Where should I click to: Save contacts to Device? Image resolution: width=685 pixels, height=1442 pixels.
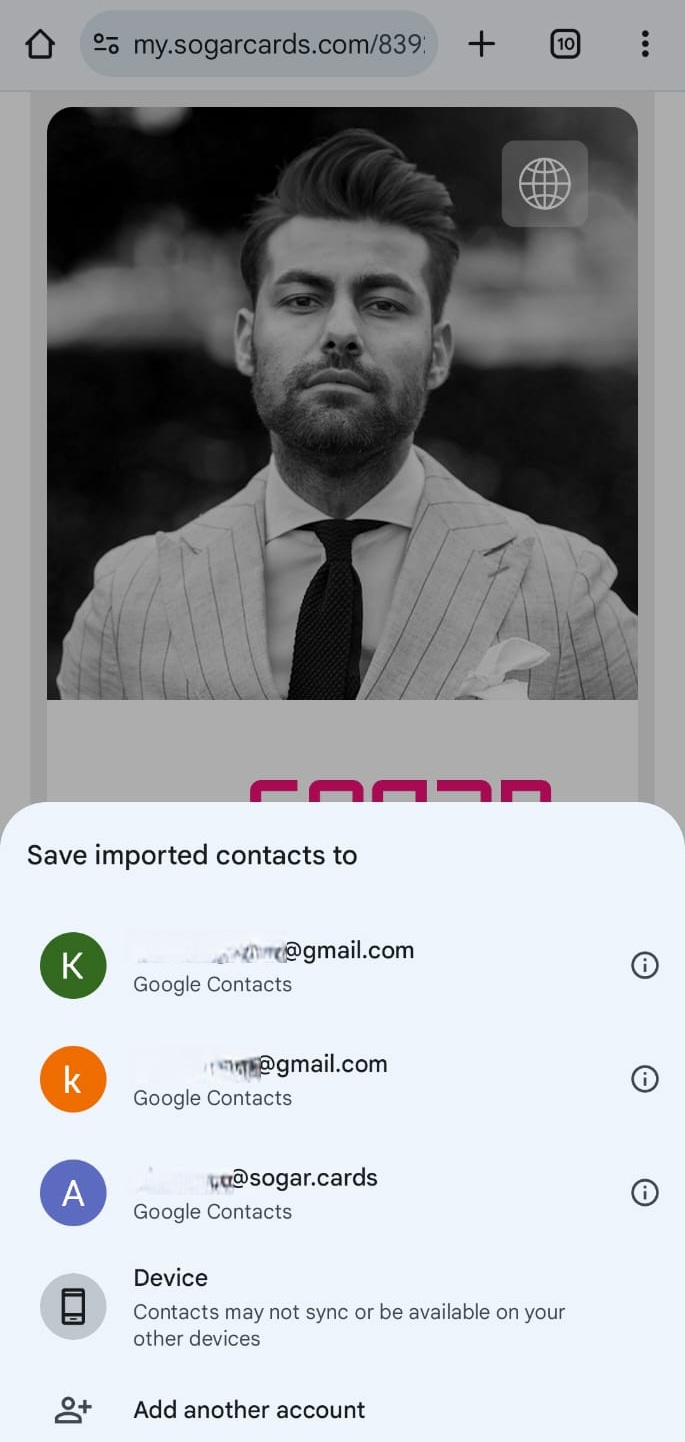click(x=342, y=1307)
